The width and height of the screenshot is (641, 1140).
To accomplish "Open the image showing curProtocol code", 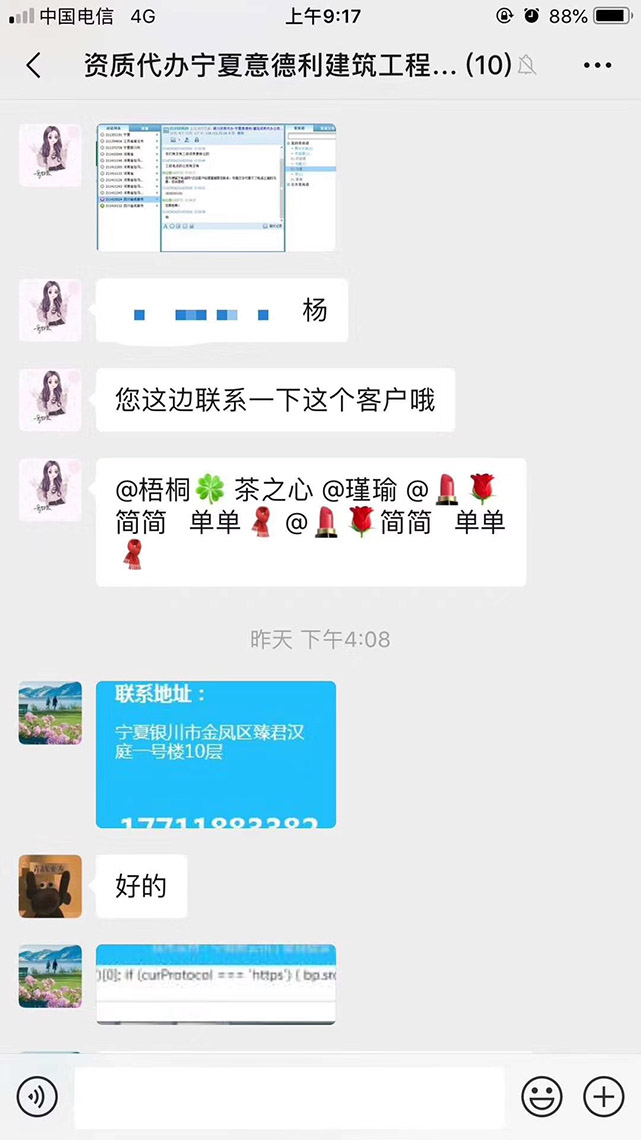I will click(216, 984).
